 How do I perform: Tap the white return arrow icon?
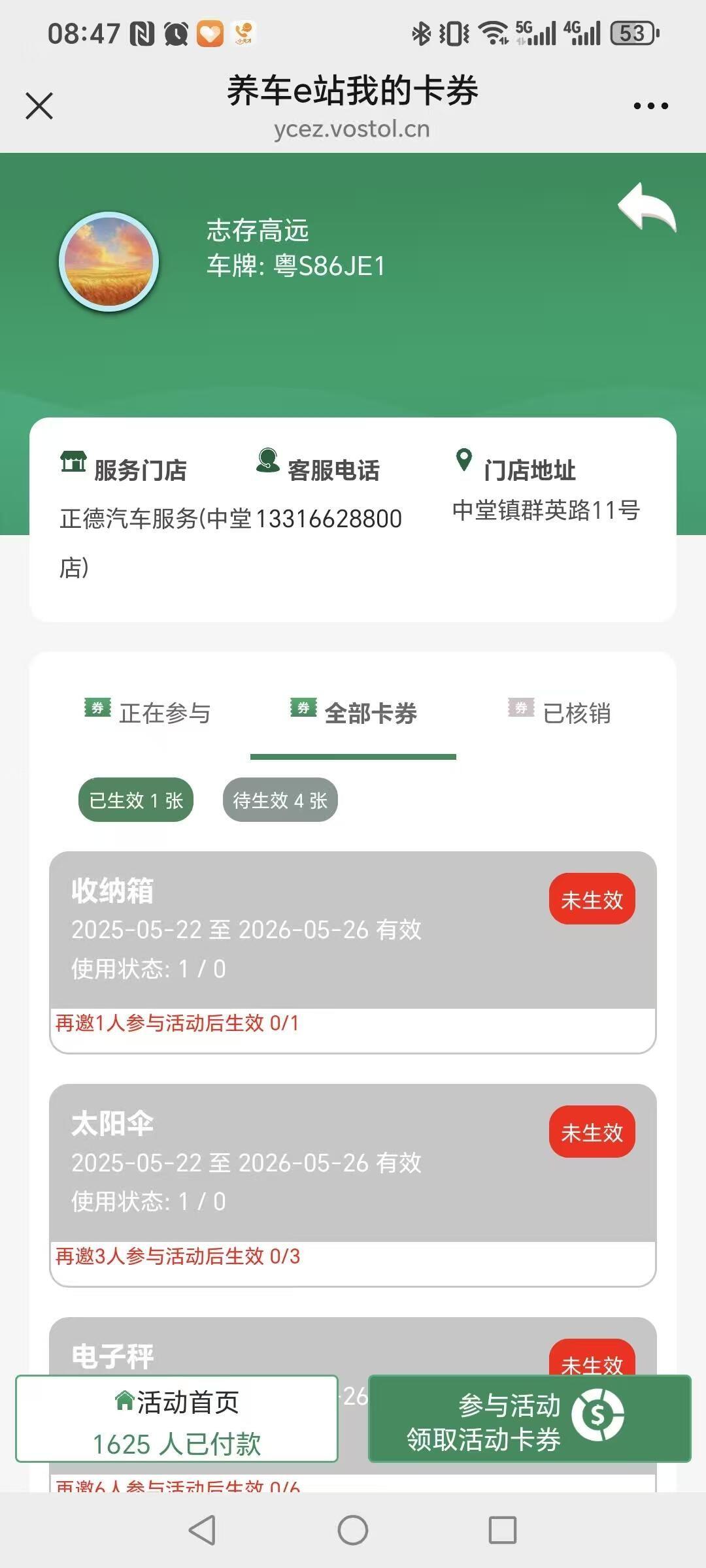pos(647,208)
